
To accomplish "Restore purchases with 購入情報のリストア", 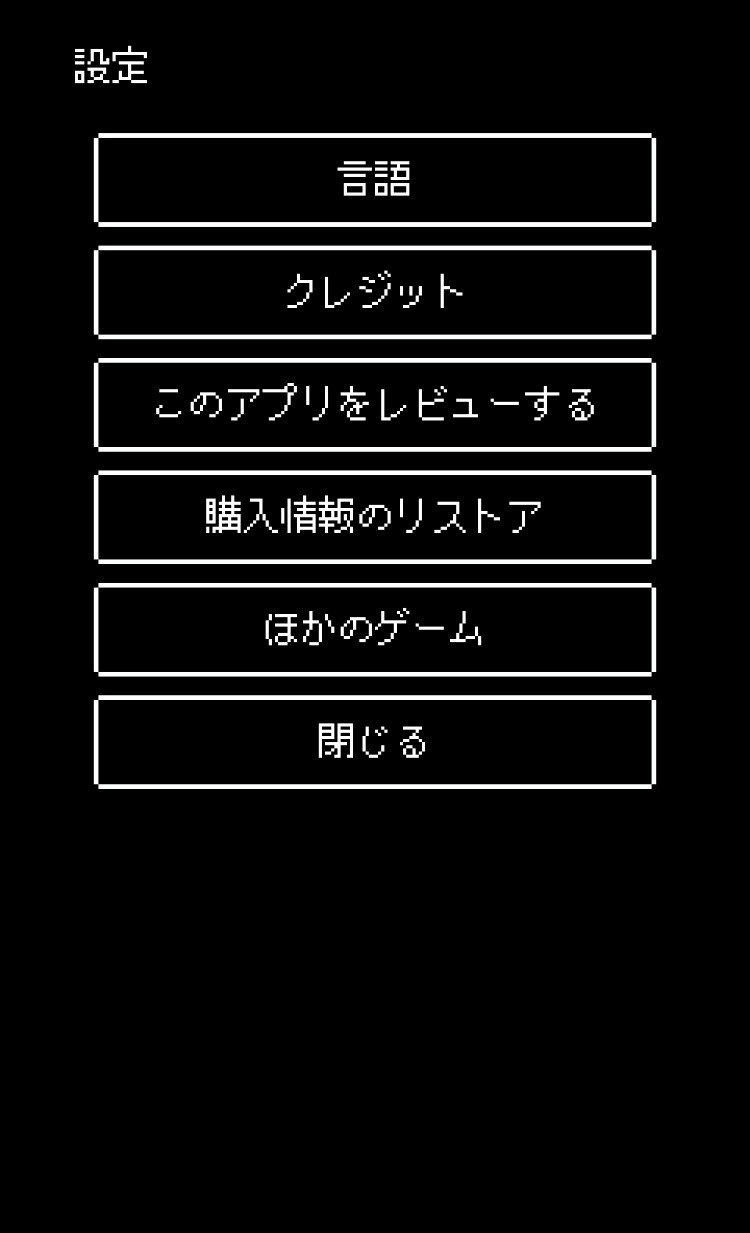I will pyautogui.click(x=374, y=517).
